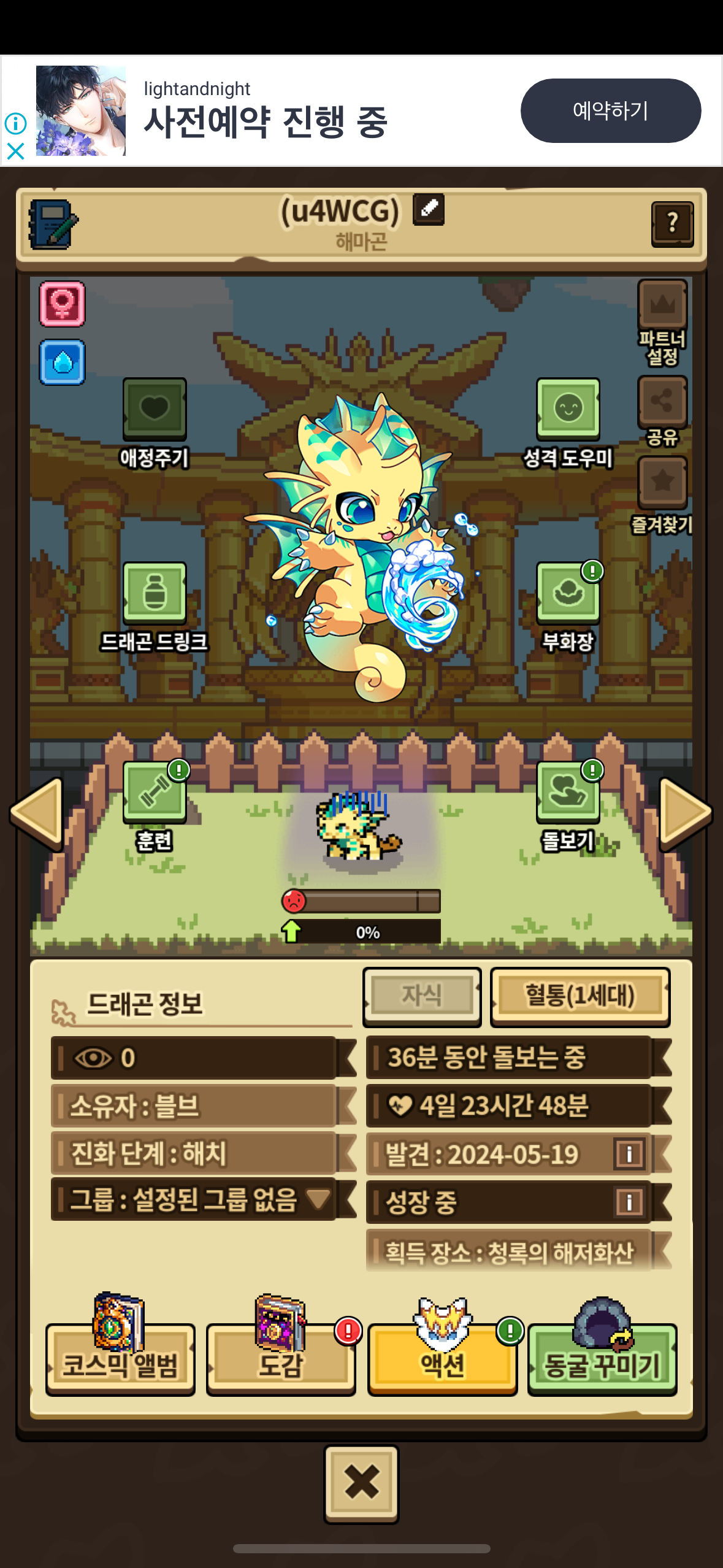Open 성격 도우미 helper
Viewport: 723px width, 1568px height.
pos(568,409)
